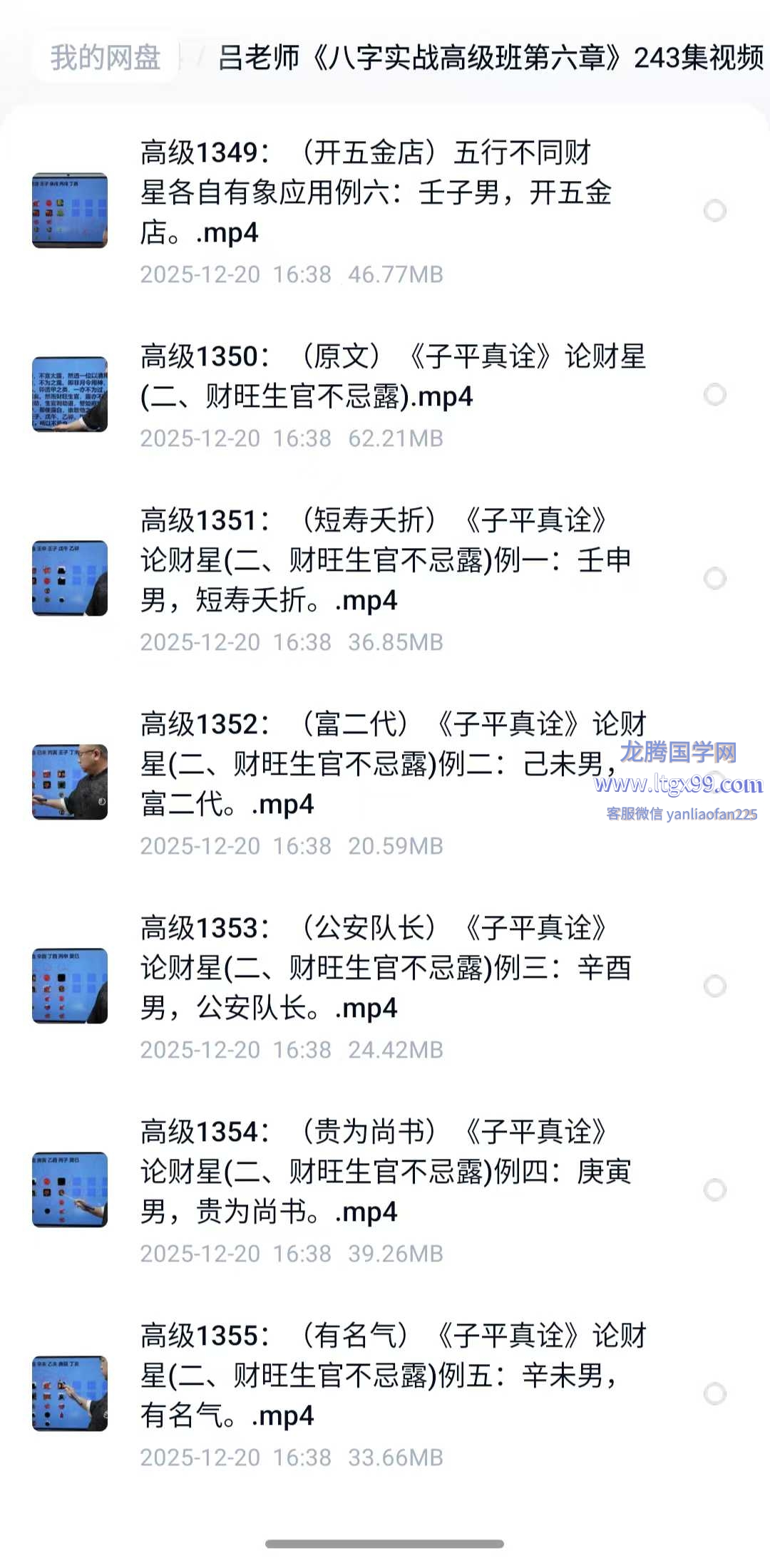Select the checkbox for 高级1351

pyautogui.click(x=714, y=578)
